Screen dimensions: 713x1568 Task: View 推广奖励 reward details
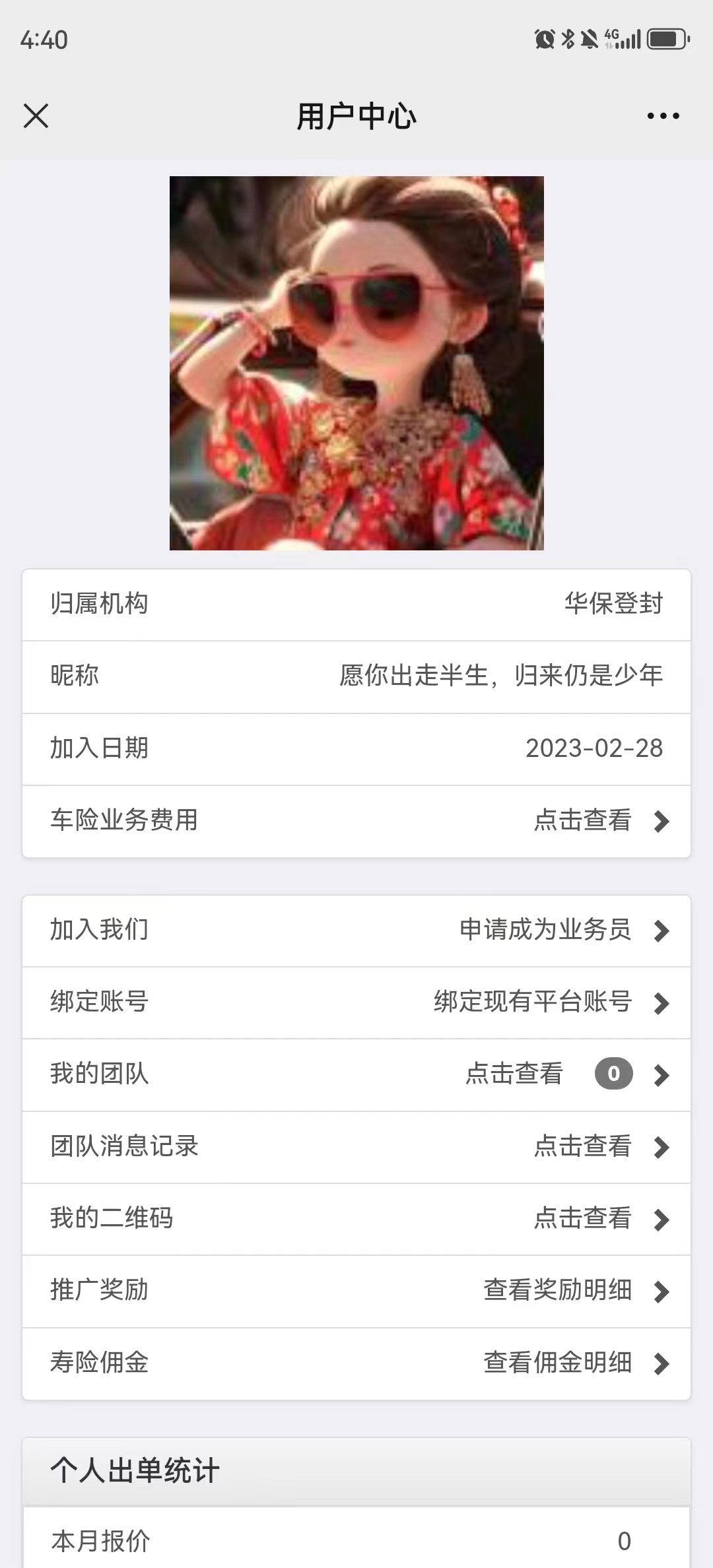356,1291
